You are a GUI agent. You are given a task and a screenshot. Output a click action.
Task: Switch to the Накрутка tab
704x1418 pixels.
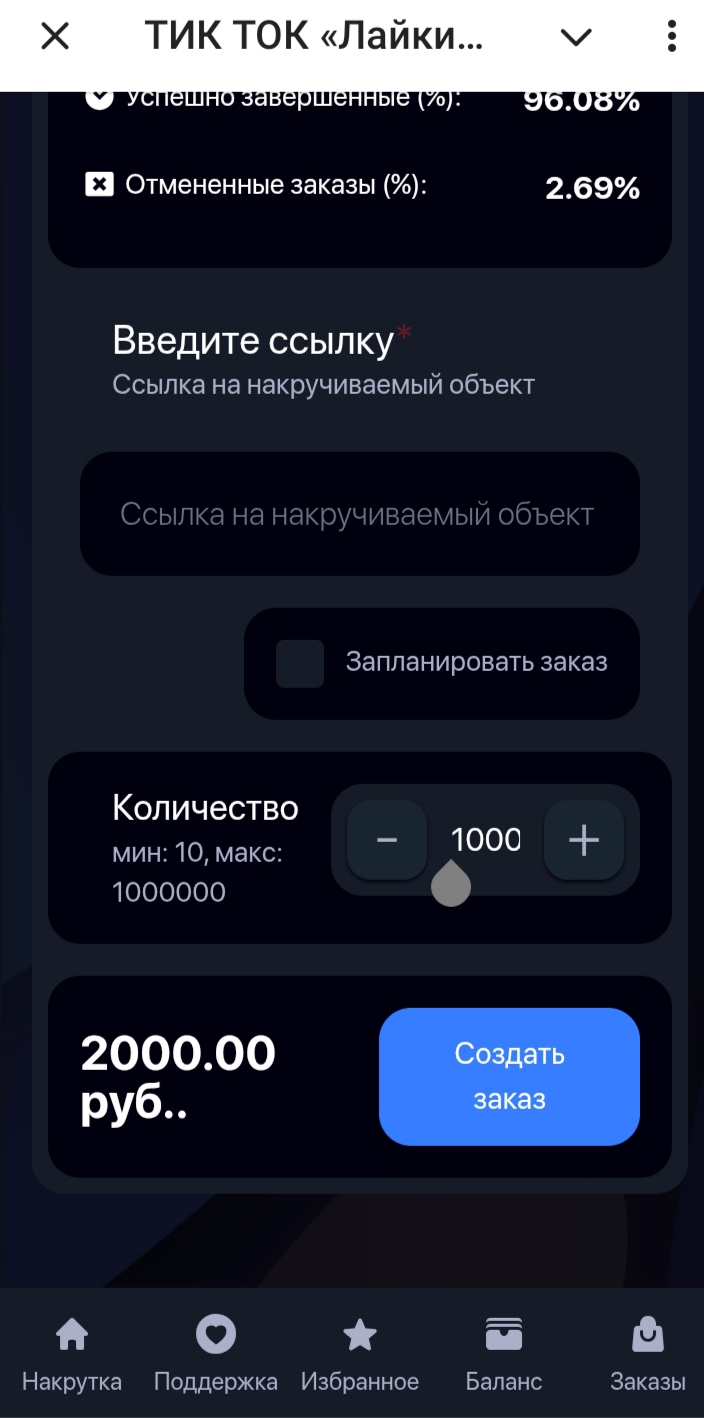pos(72,1354)
